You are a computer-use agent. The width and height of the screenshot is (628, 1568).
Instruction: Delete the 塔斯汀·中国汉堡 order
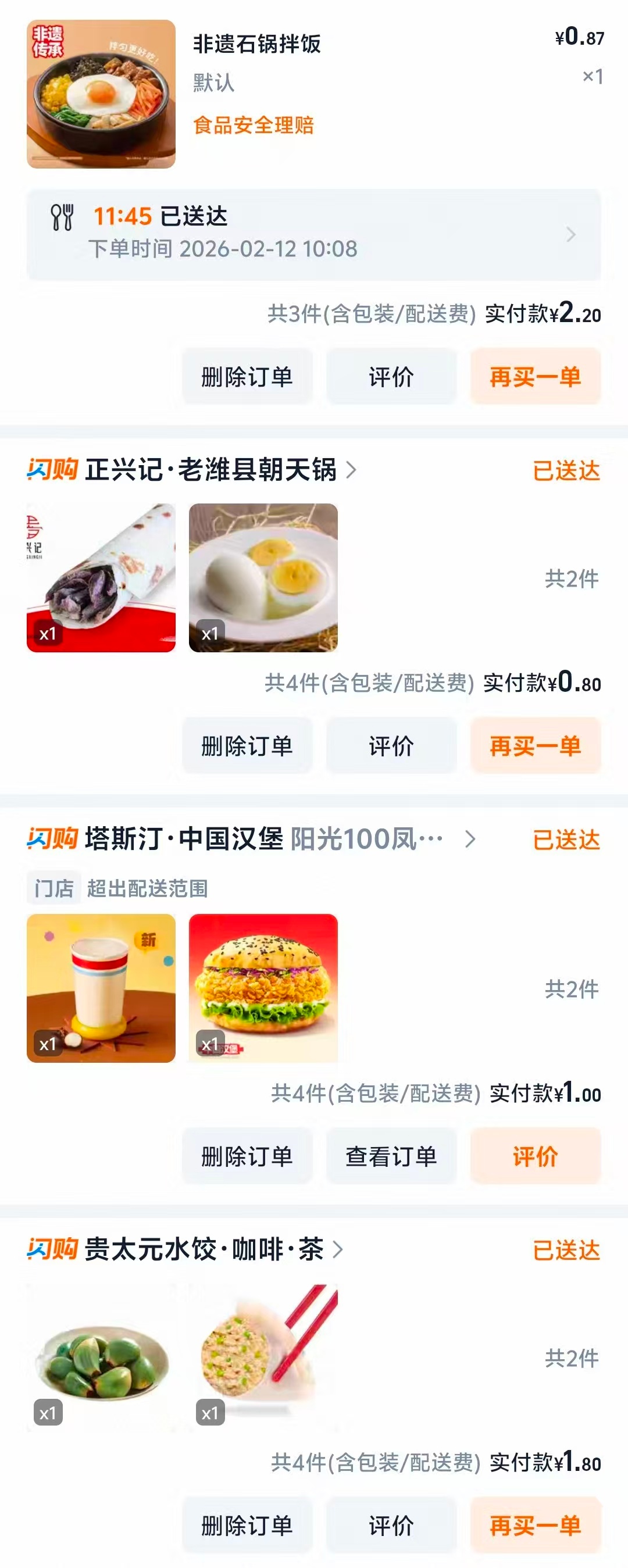click(247, 1156)
